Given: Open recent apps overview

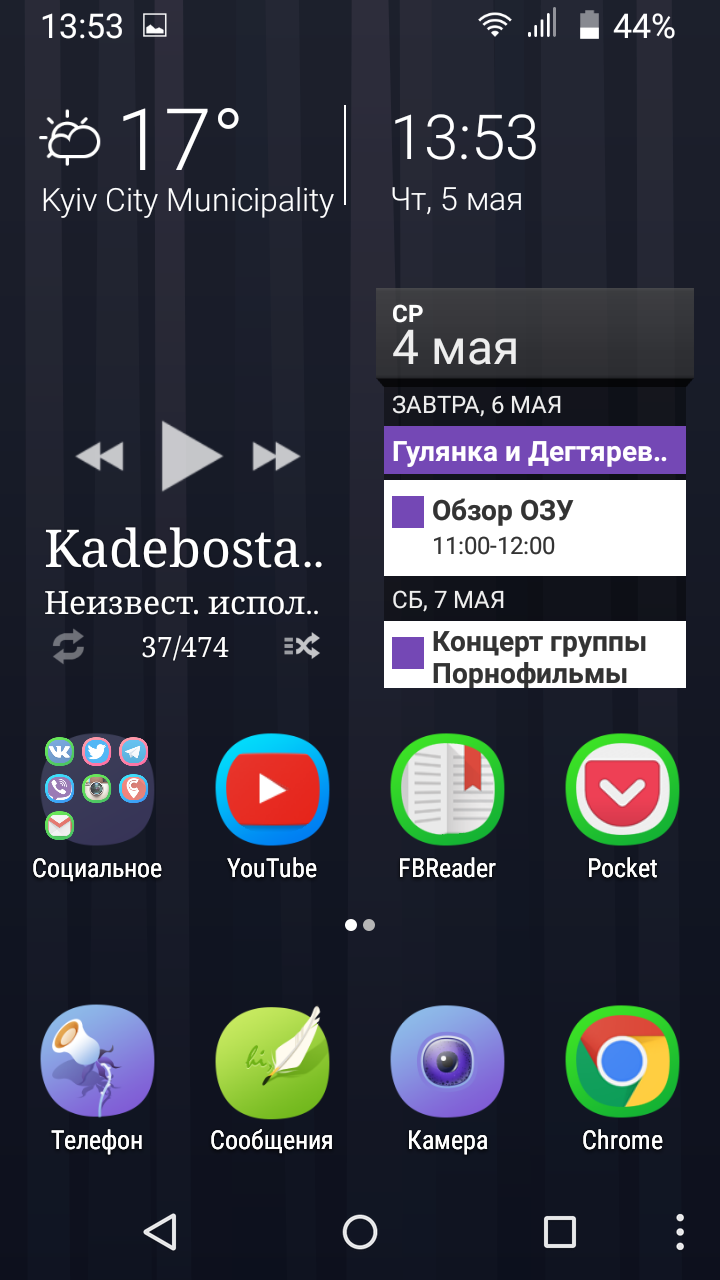Looking at the screenshot, I should 560,1232.
